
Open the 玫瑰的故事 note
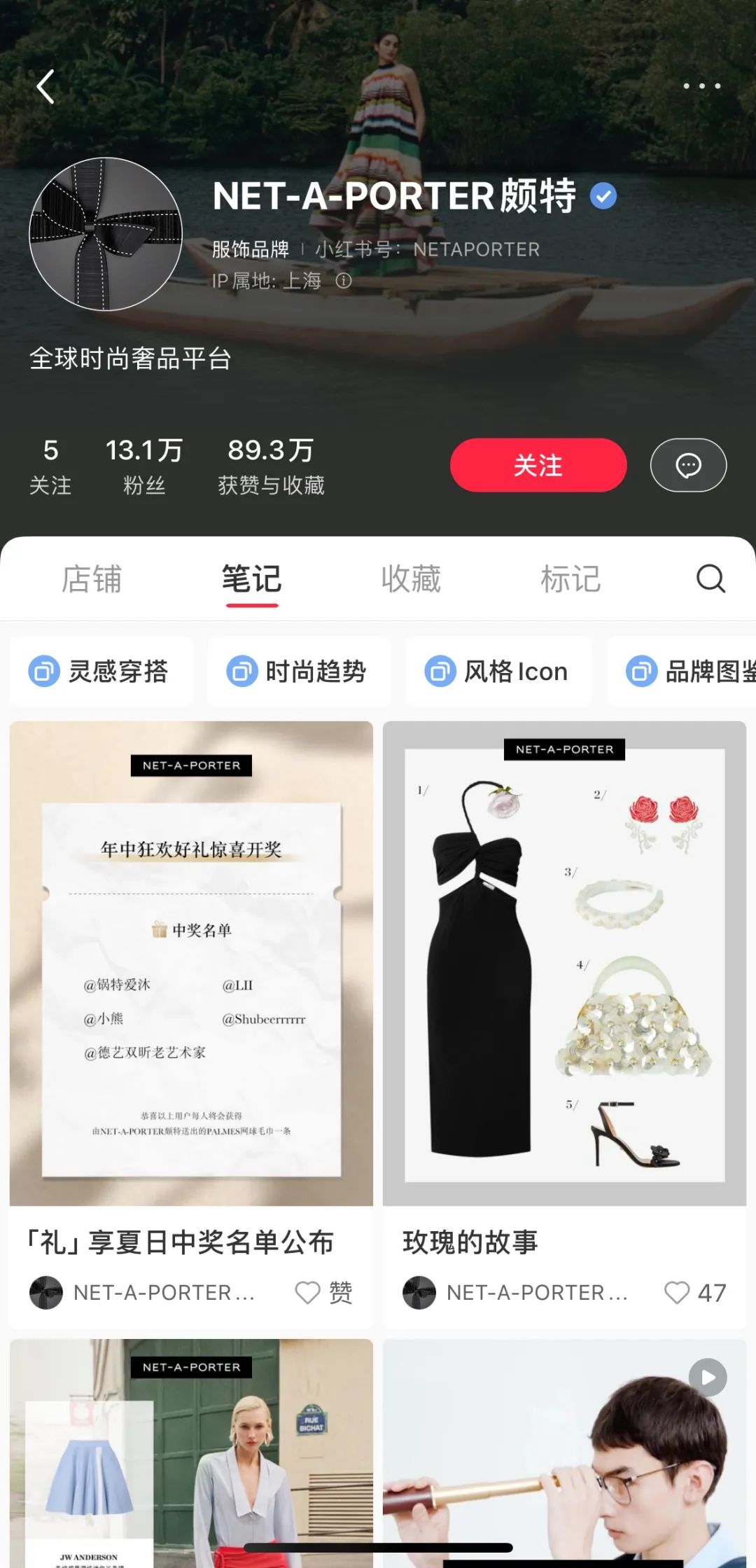click(564, 963)
